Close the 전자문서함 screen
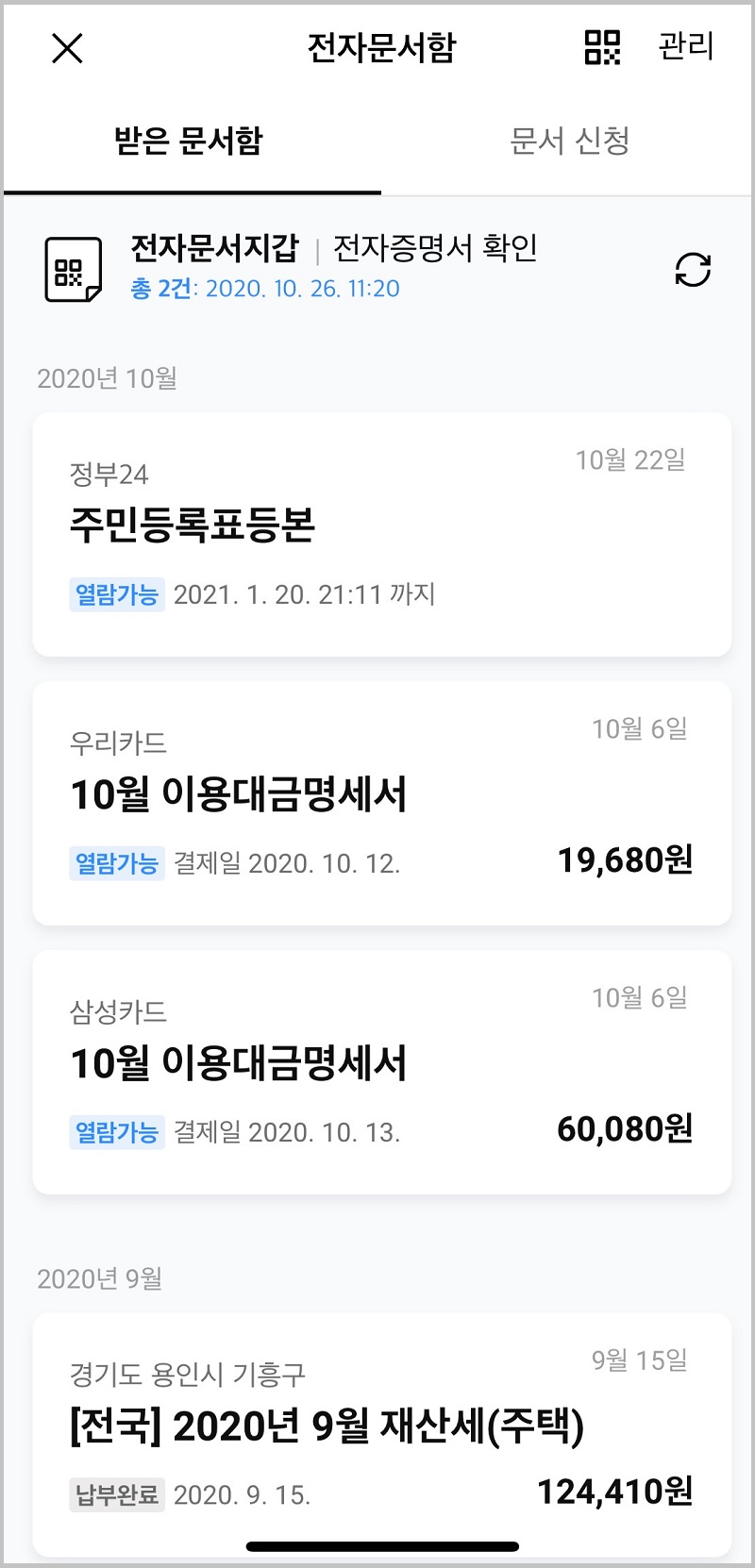Screen dimensions: 755x1568 click(x=66, y=48)
